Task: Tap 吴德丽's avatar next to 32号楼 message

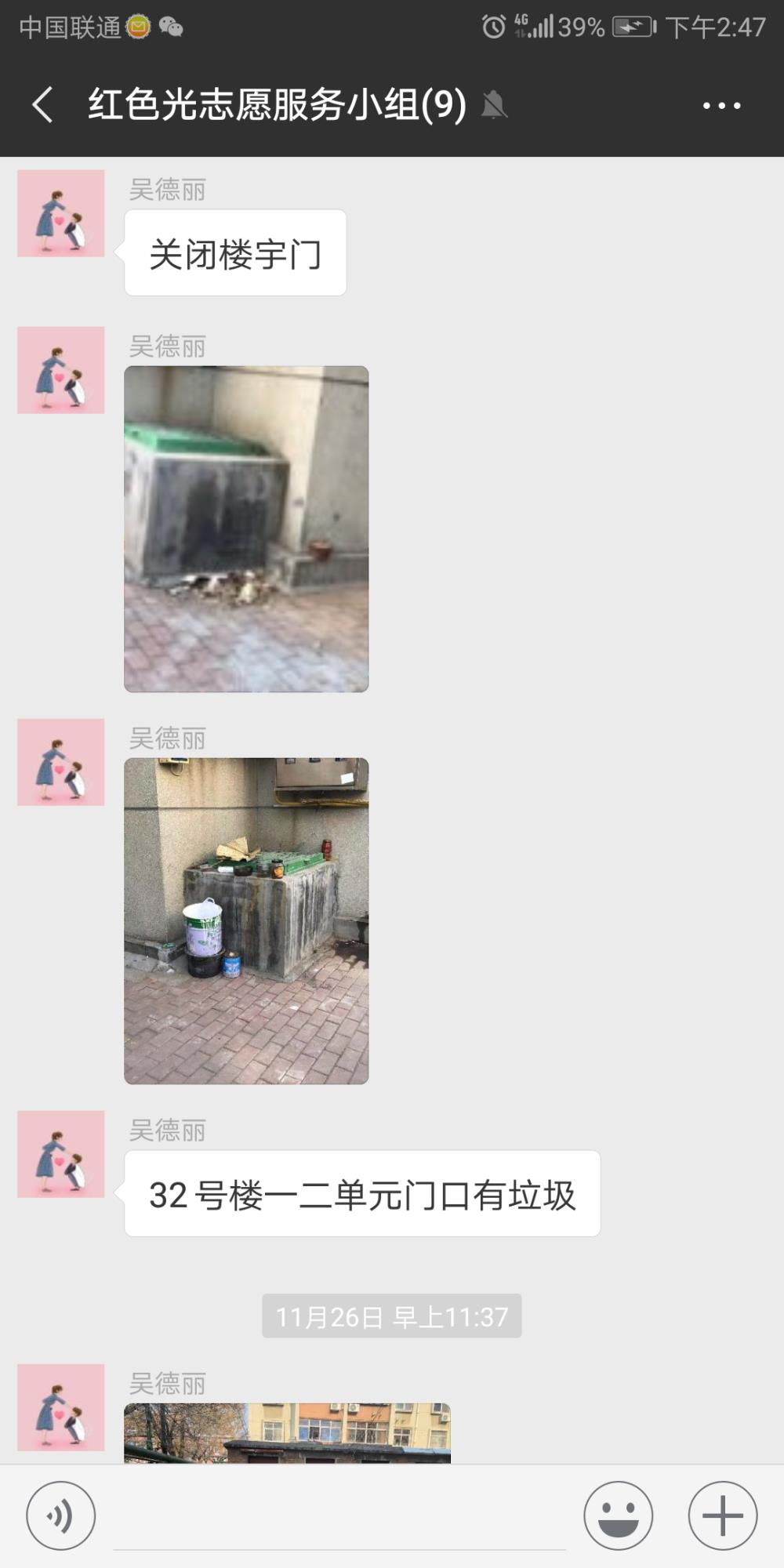Action: 61,1154
